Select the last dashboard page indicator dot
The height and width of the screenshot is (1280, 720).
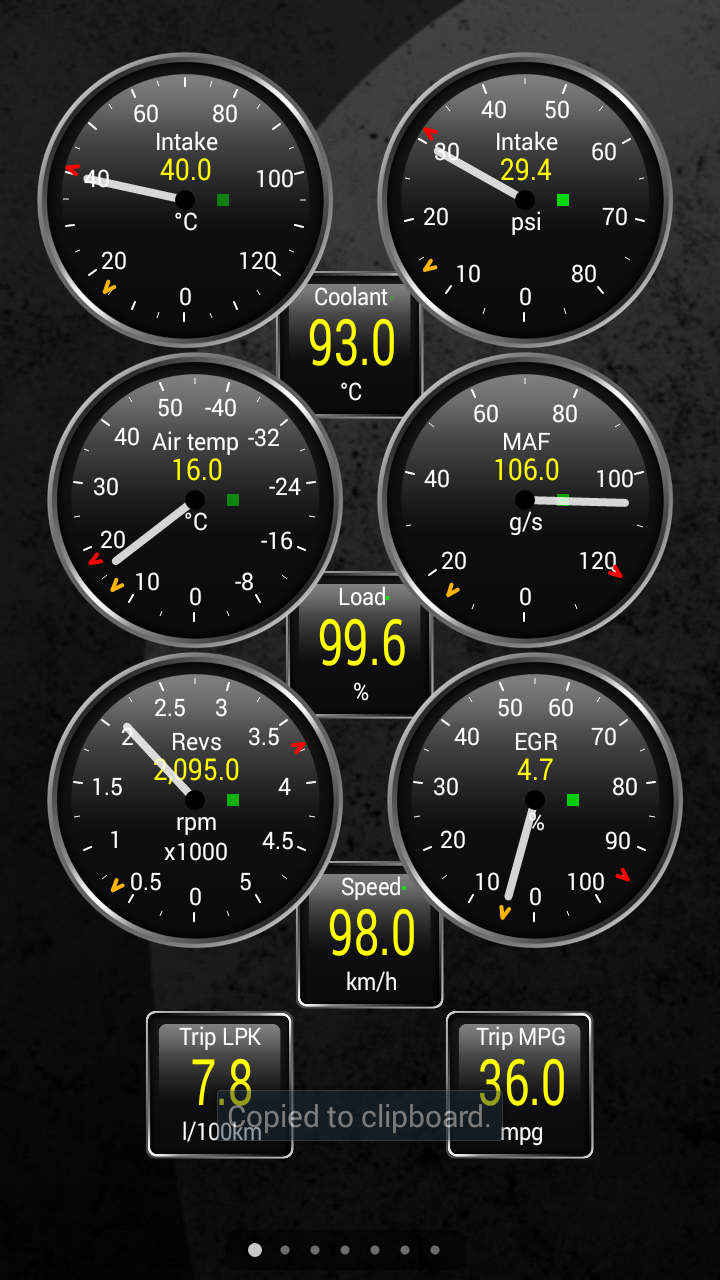435,1249
